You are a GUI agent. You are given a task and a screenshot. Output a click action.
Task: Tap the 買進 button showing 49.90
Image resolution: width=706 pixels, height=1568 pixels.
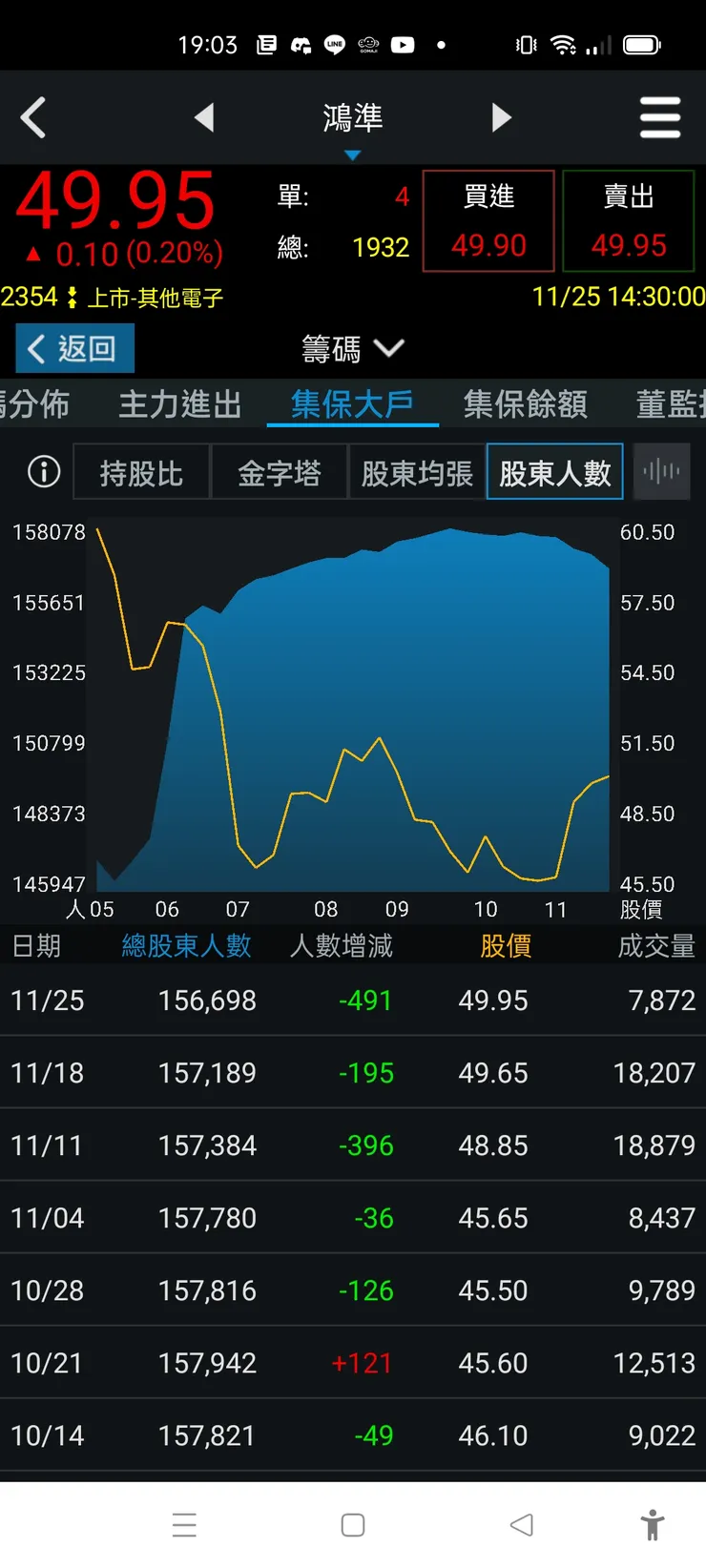click(x=488, y=219)
